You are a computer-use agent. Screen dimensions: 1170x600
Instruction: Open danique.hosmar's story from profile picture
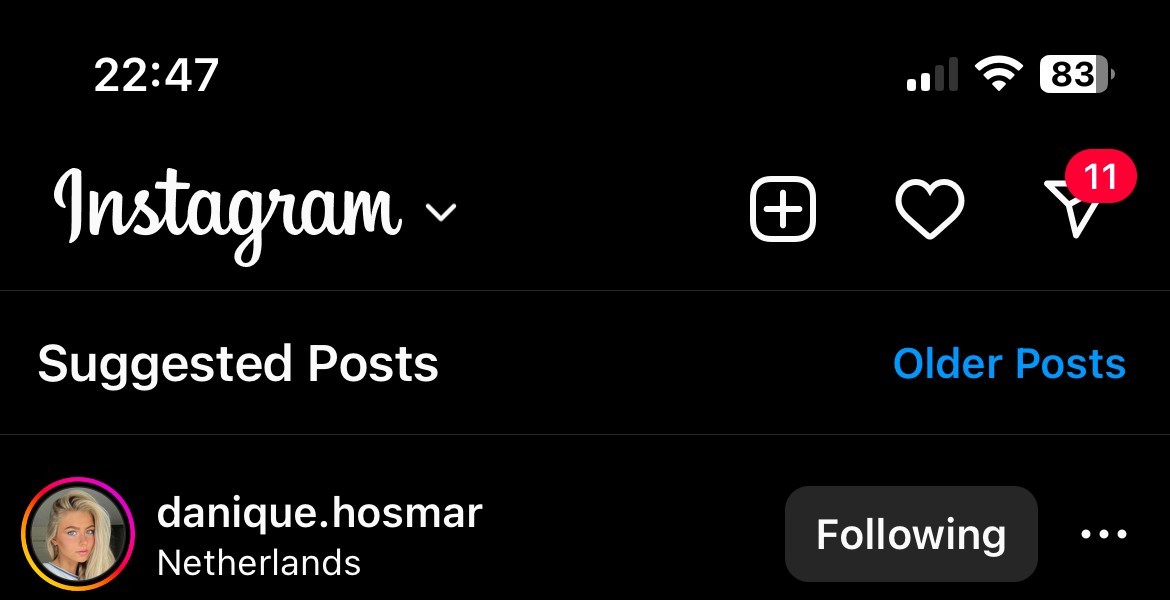point(78,534)
